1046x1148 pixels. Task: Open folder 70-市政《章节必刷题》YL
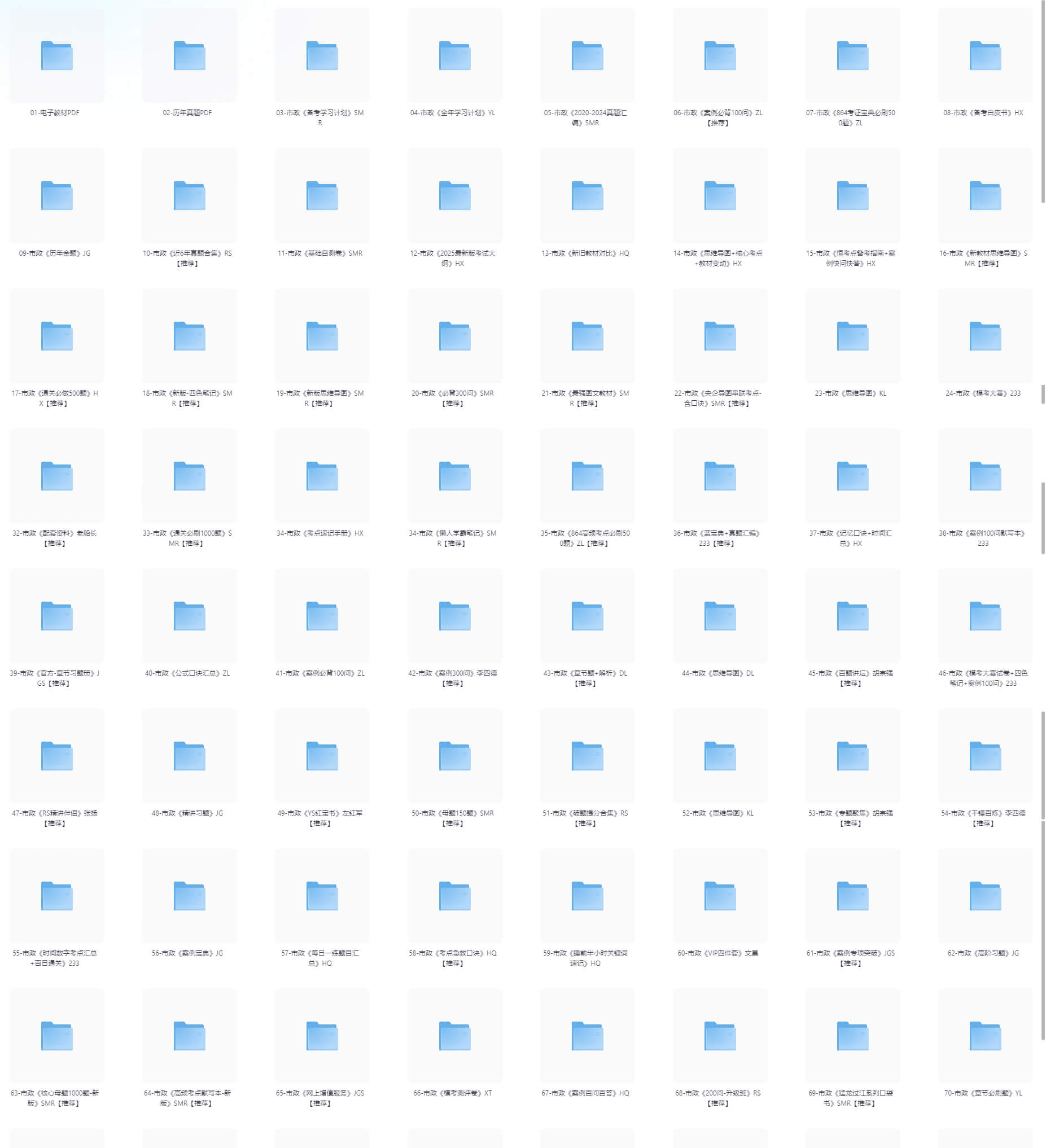(986, 1036)
